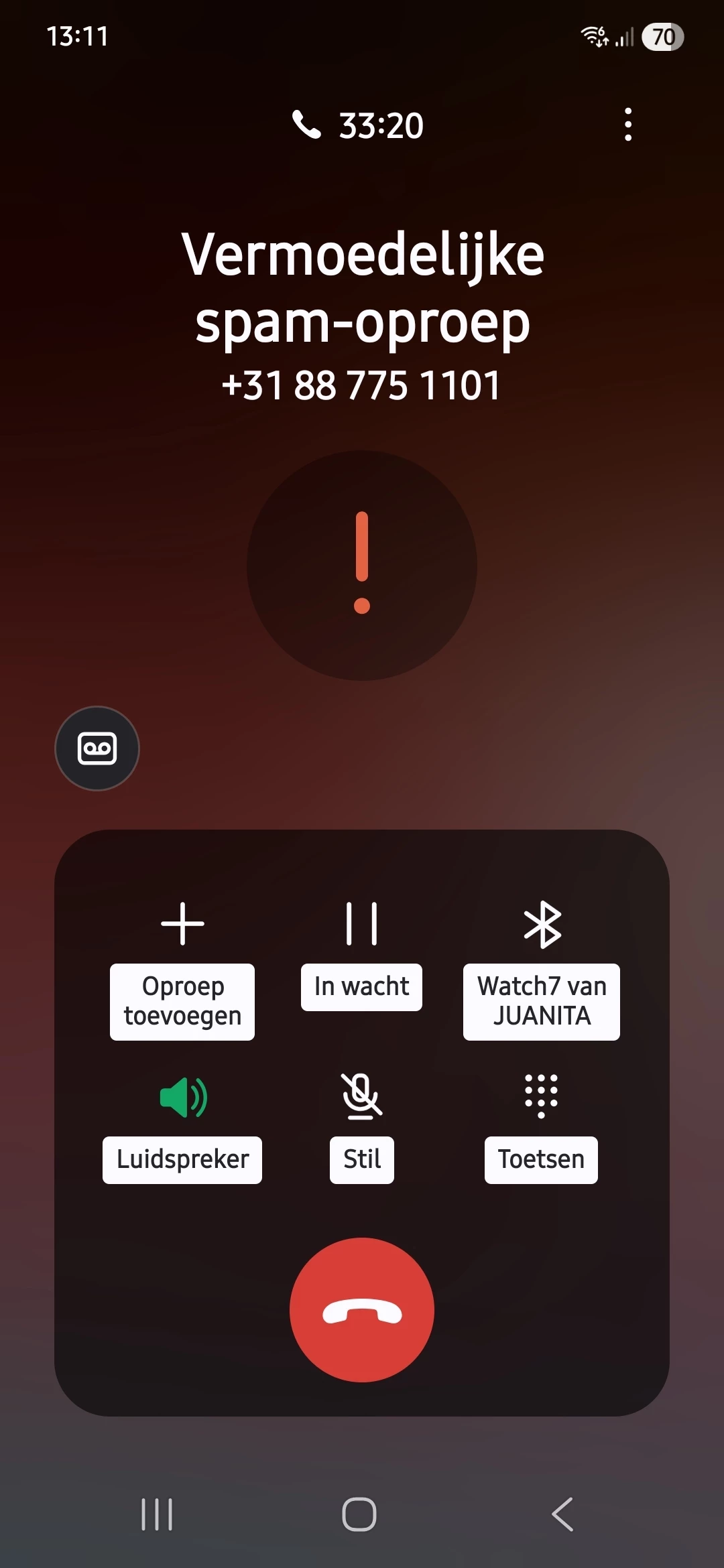Tap the voicemail recording icon
The image size is (724, 1568).
(x=97, y=748)
